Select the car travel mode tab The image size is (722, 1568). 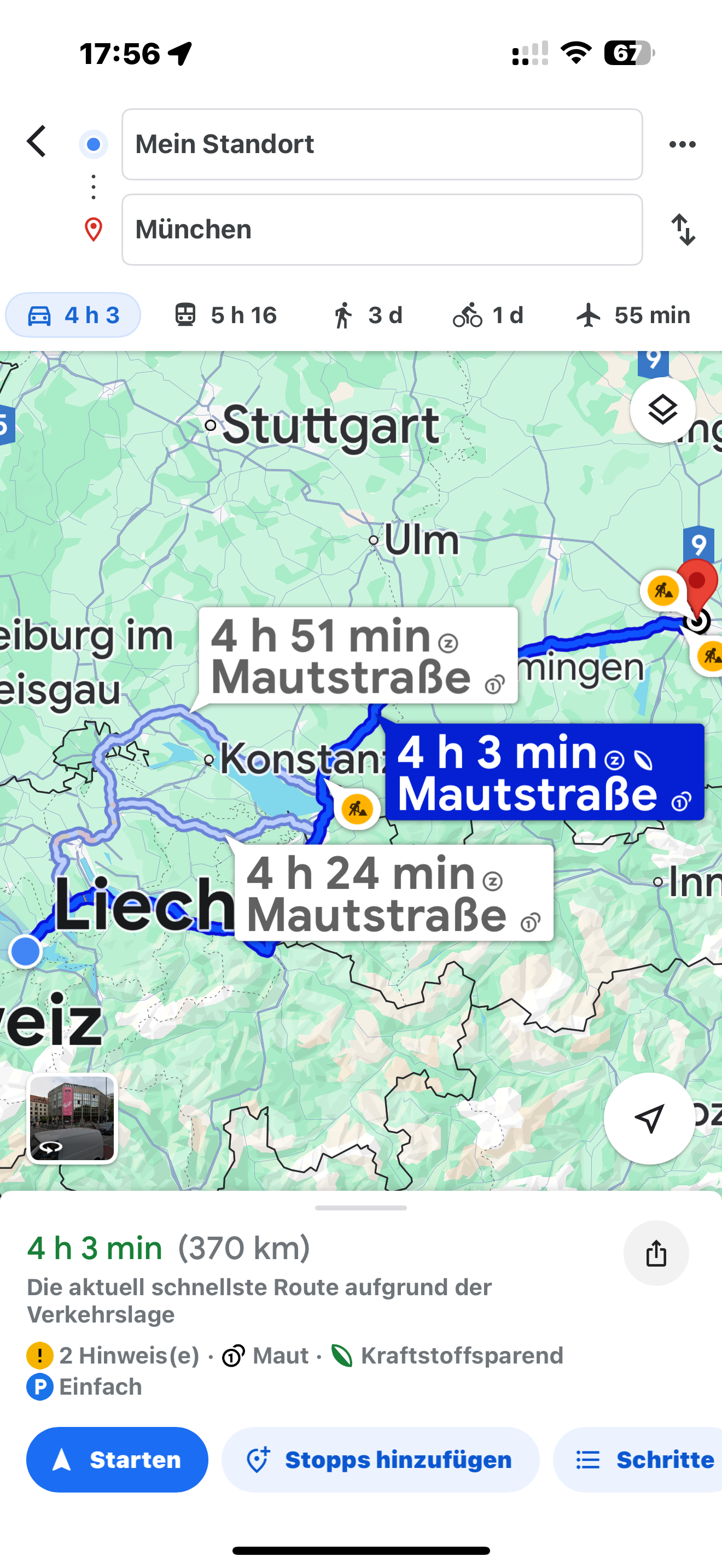[x=73, y=315]
